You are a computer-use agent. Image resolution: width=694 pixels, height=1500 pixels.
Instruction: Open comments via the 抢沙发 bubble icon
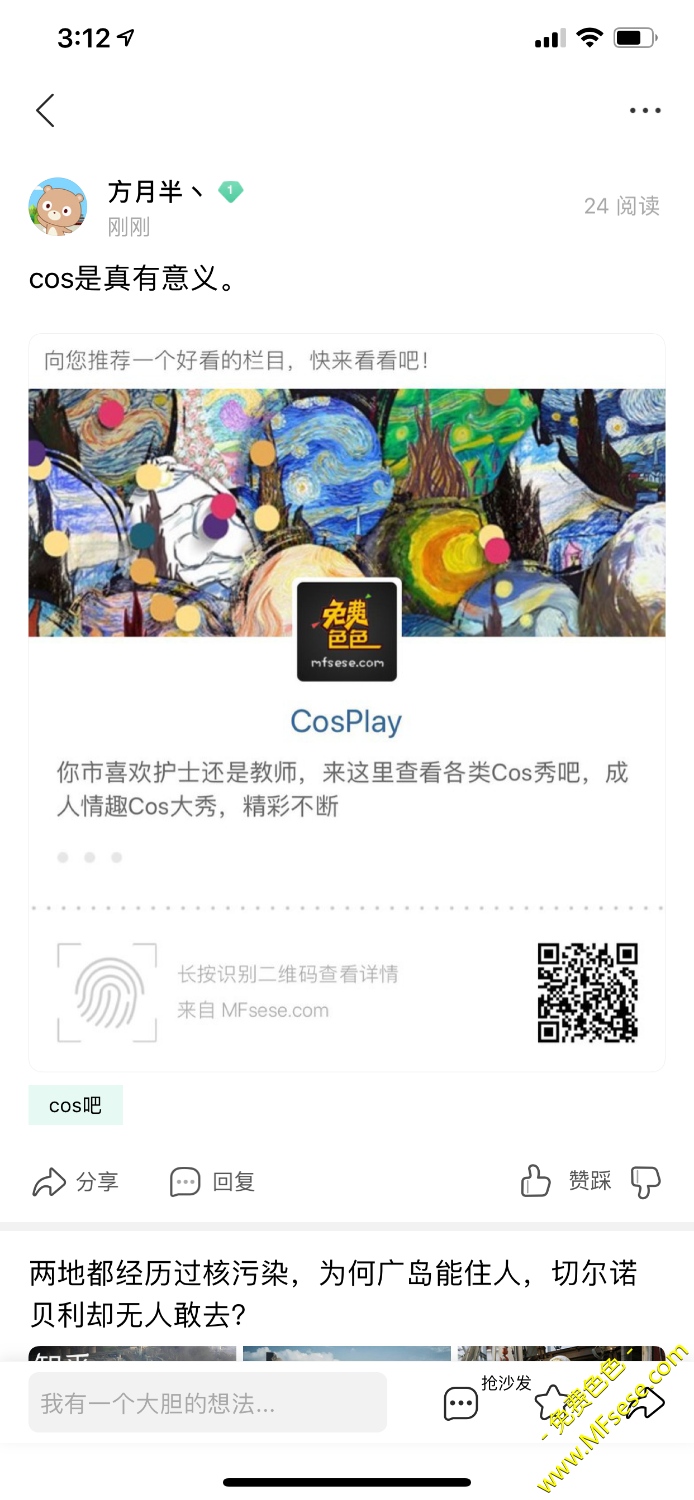coord(461,1403)
